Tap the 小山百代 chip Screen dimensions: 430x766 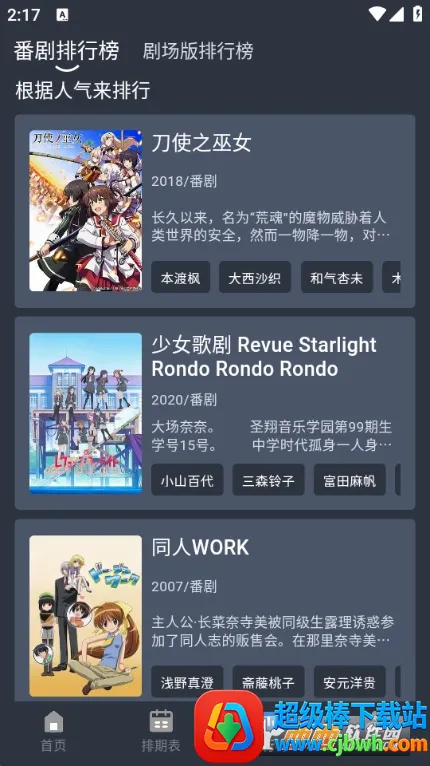point(187,480)
